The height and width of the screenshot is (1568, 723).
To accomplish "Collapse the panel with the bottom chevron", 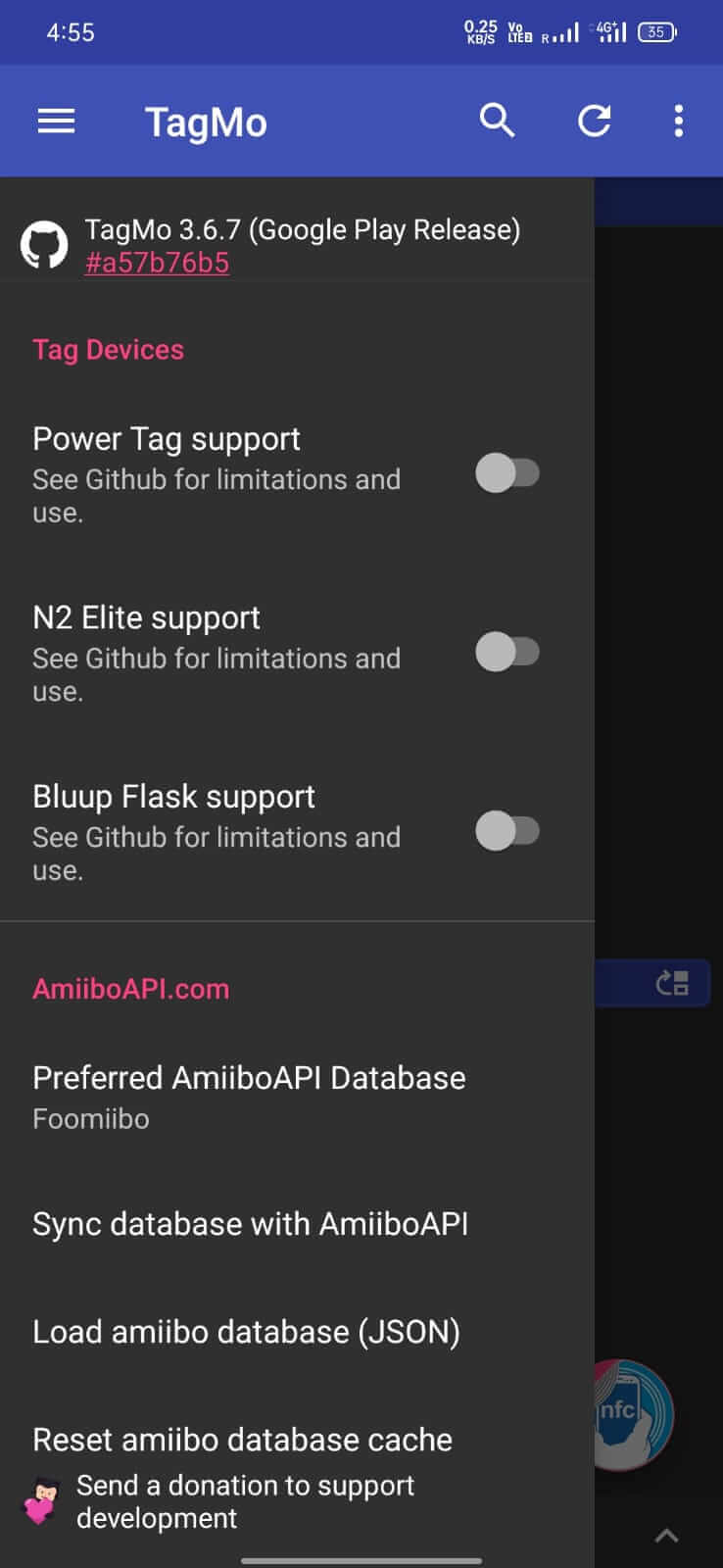I will (666, 1532).
